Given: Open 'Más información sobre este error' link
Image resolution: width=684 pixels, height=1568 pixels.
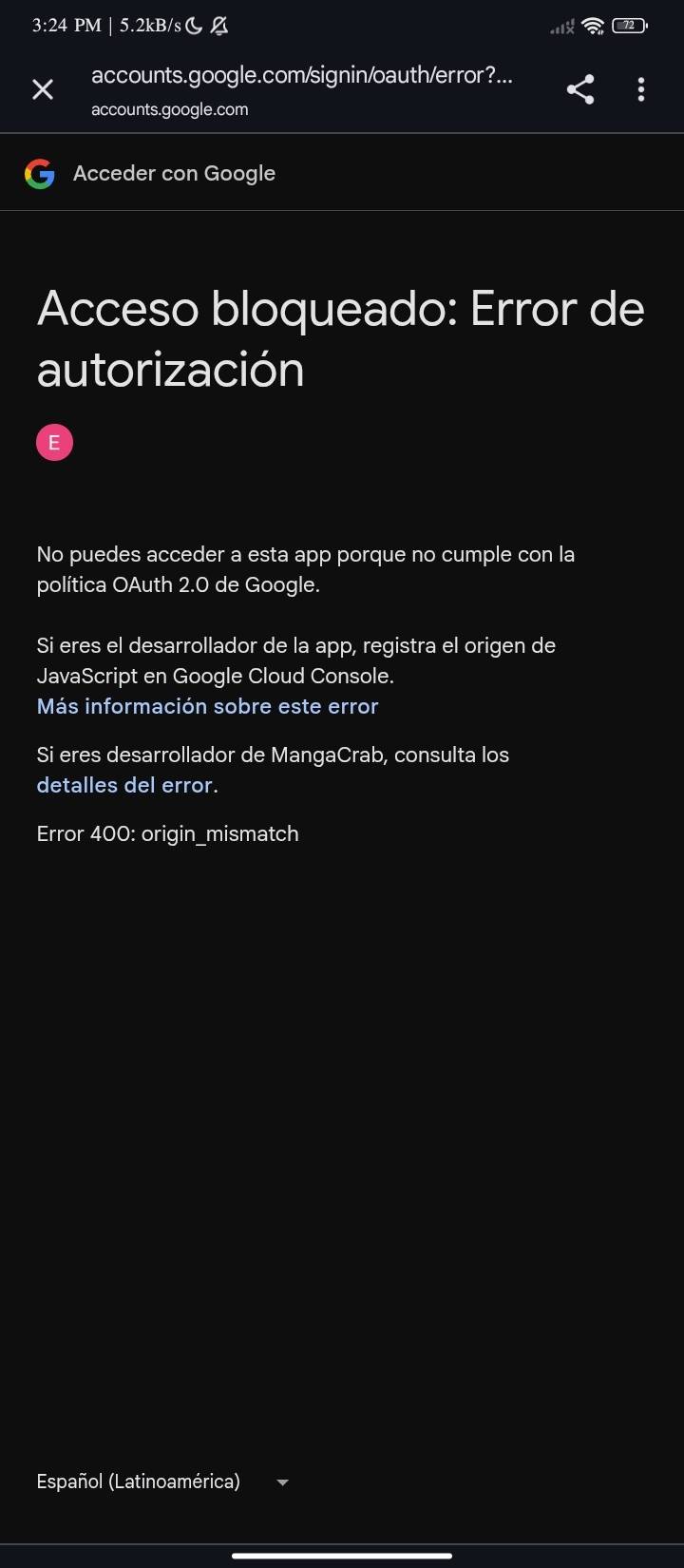Looking at the screenshot, I should (x=207, y=706).
